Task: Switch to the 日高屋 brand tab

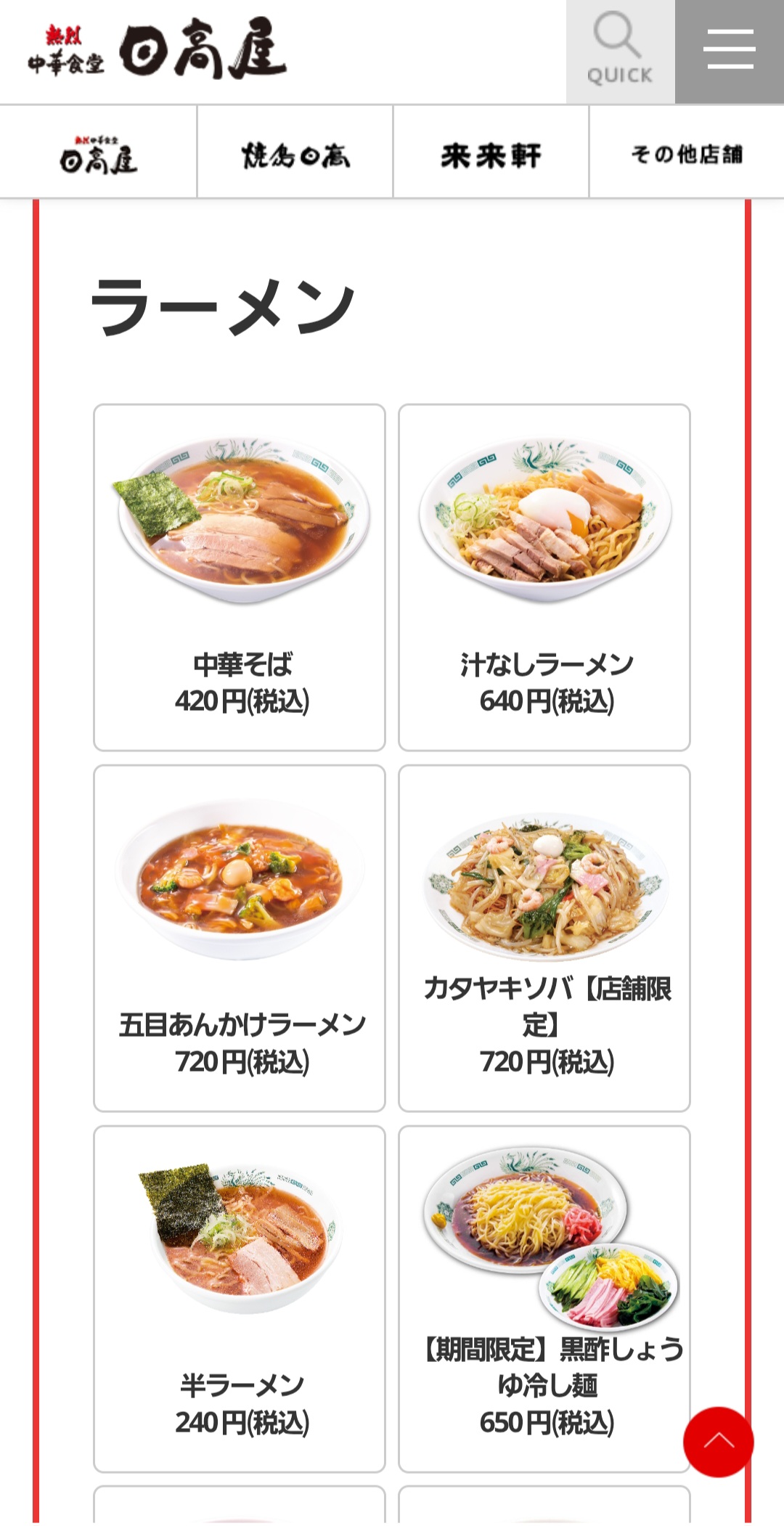Action: [98, 152]
